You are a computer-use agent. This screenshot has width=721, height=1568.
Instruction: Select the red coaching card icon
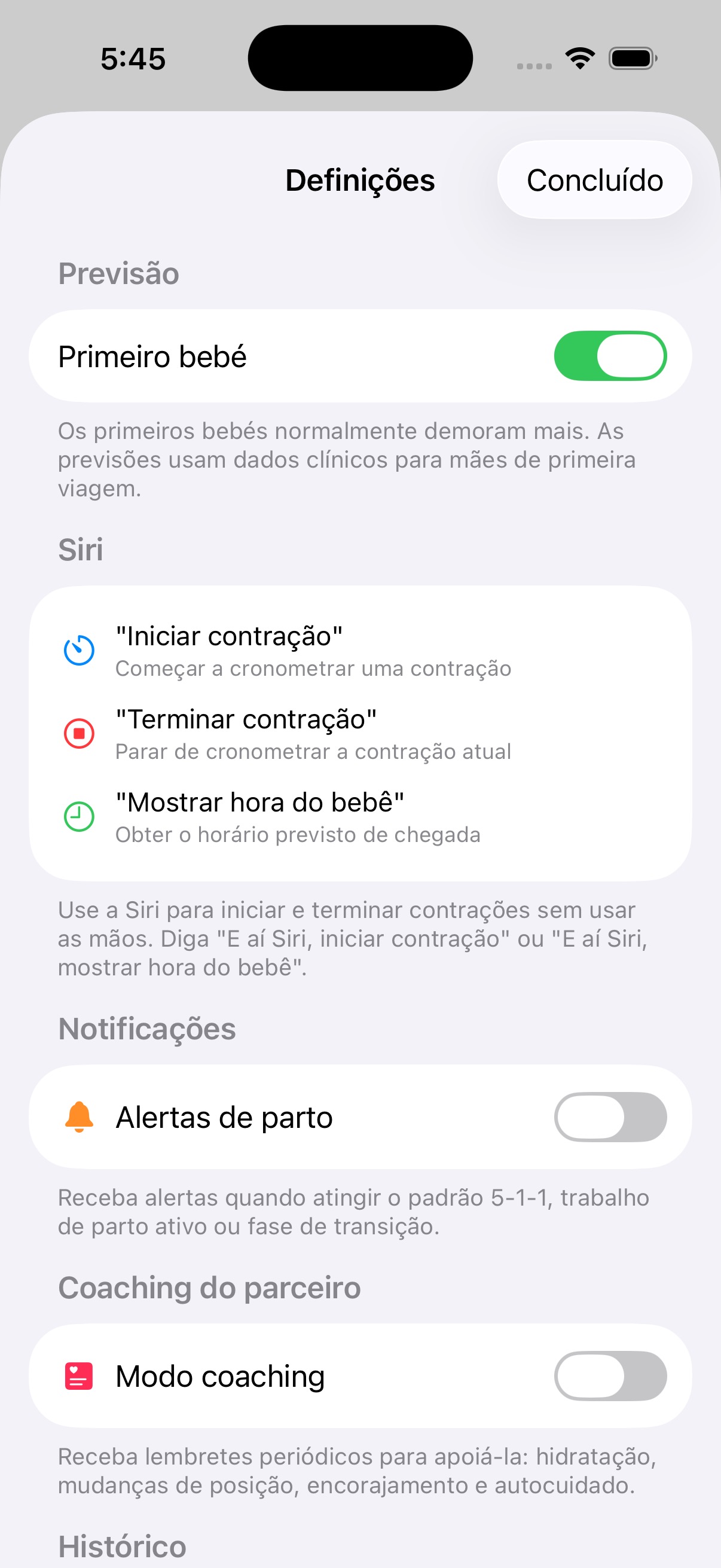(78, 1376)
